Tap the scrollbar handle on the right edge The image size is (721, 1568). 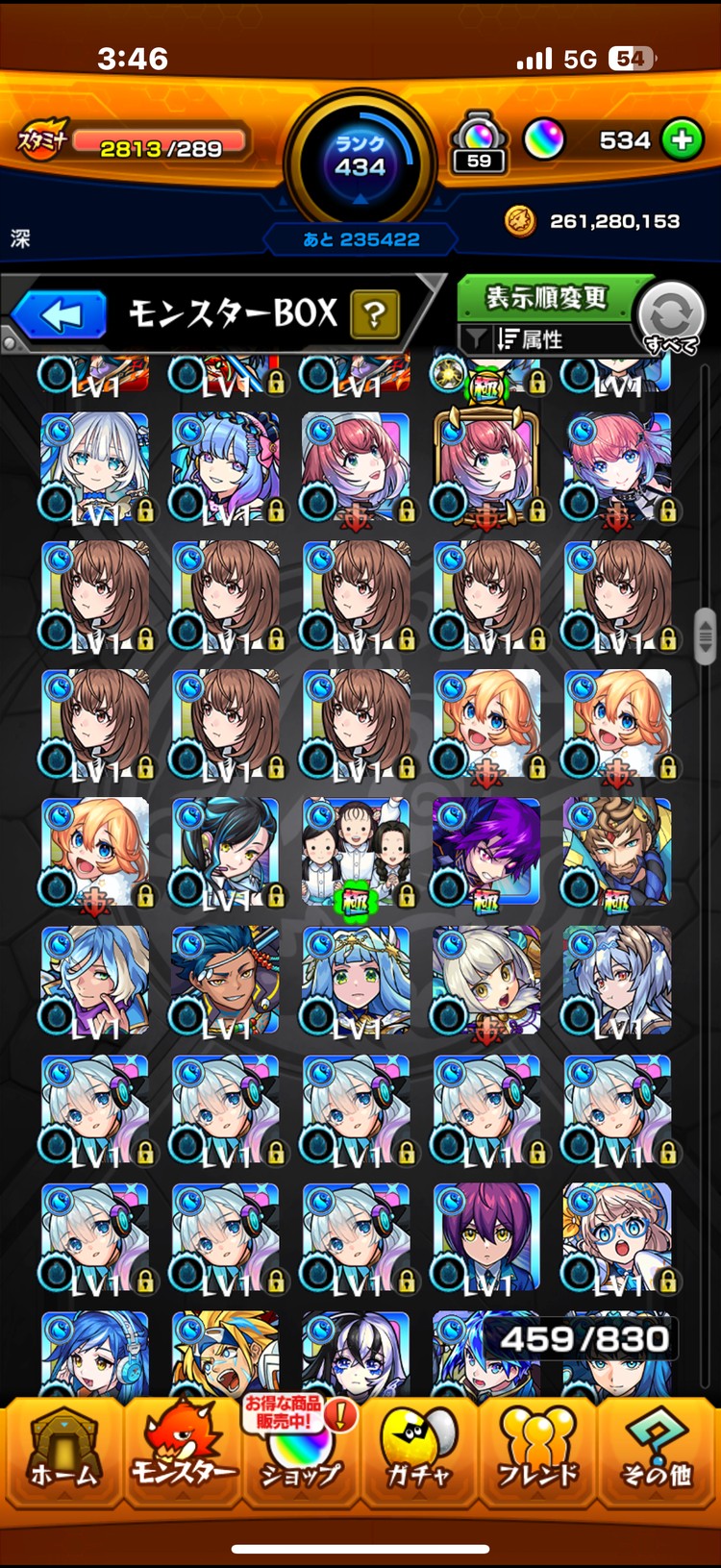(706, 635)
